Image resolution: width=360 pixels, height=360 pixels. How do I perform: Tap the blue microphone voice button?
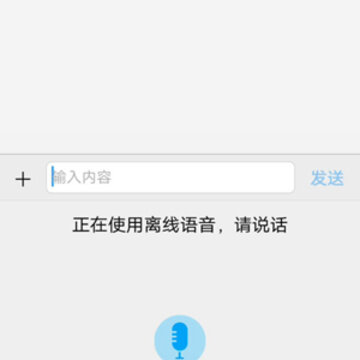pos(180,338)
